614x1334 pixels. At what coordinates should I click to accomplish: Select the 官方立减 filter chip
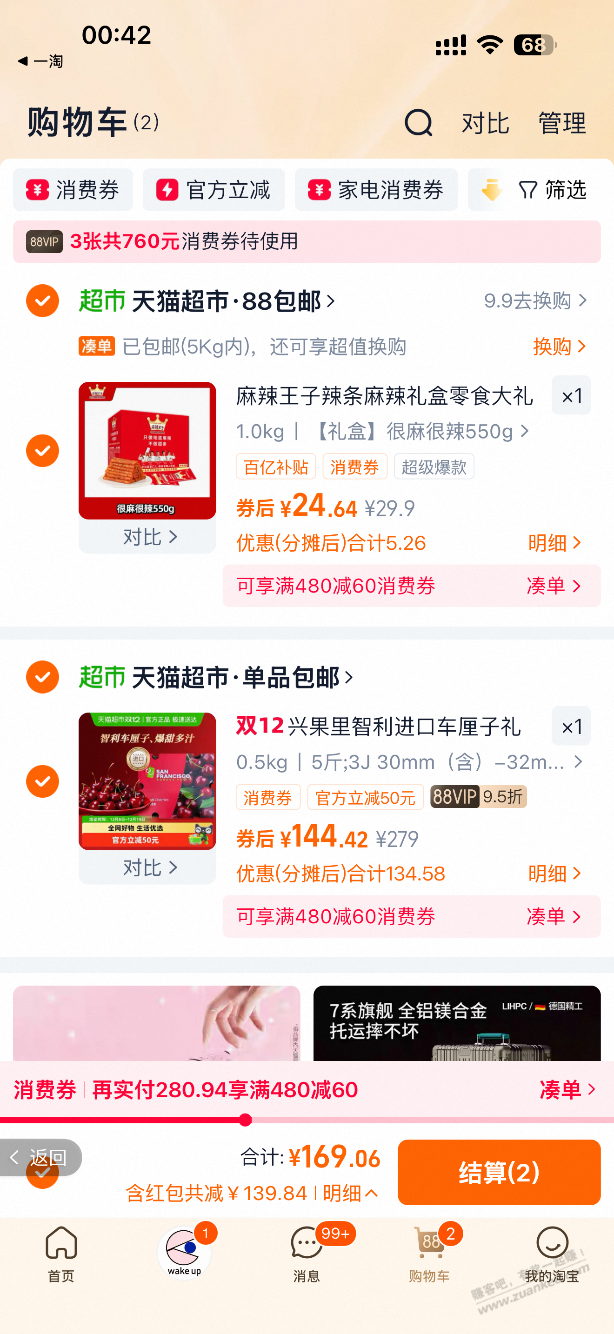214,190
